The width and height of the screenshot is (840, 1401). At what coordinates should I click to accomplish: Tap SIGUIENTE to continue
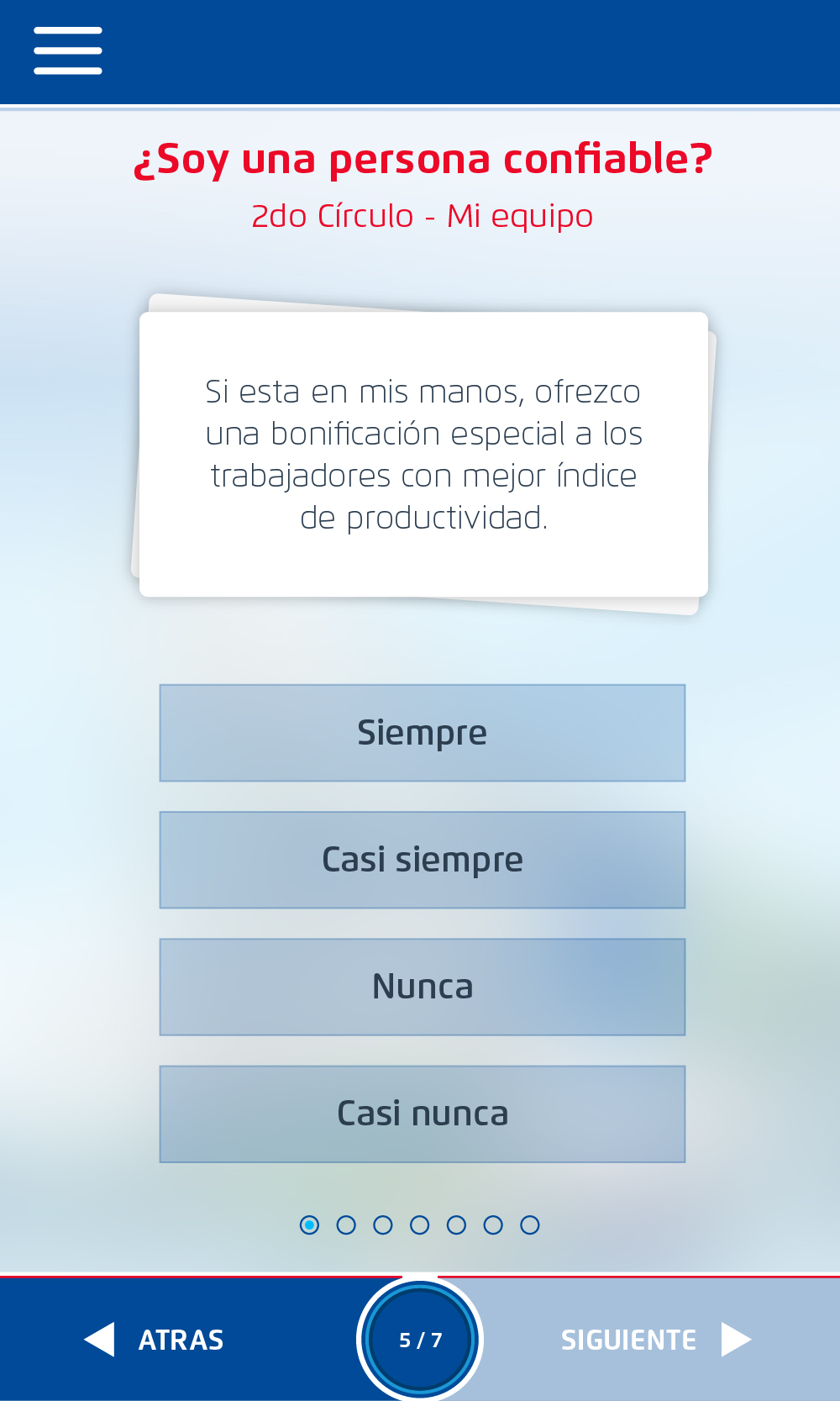tap(655, 1340)
